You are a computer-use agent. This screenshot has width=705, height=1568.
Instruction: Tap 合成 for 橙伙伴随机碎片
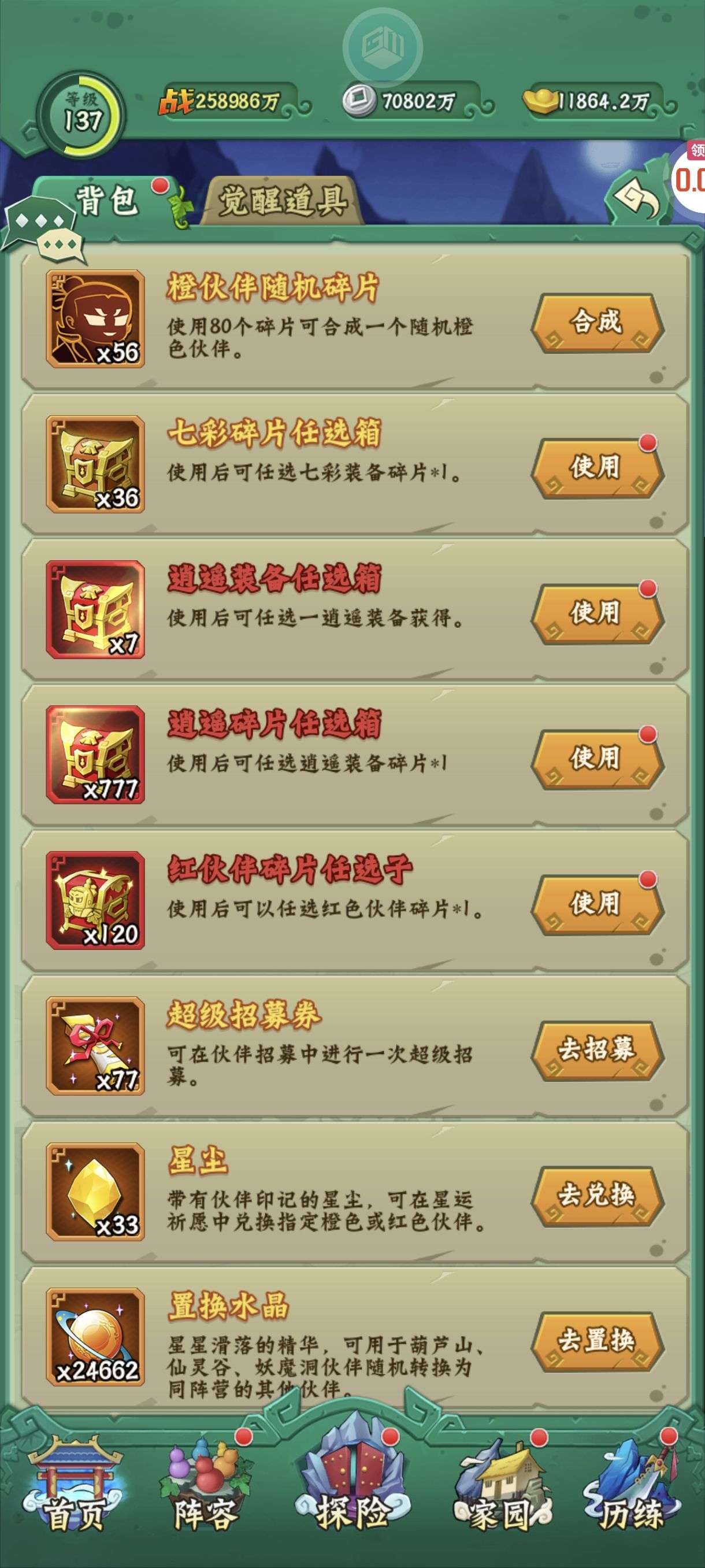pyautogui.click(x=596, y=323)
